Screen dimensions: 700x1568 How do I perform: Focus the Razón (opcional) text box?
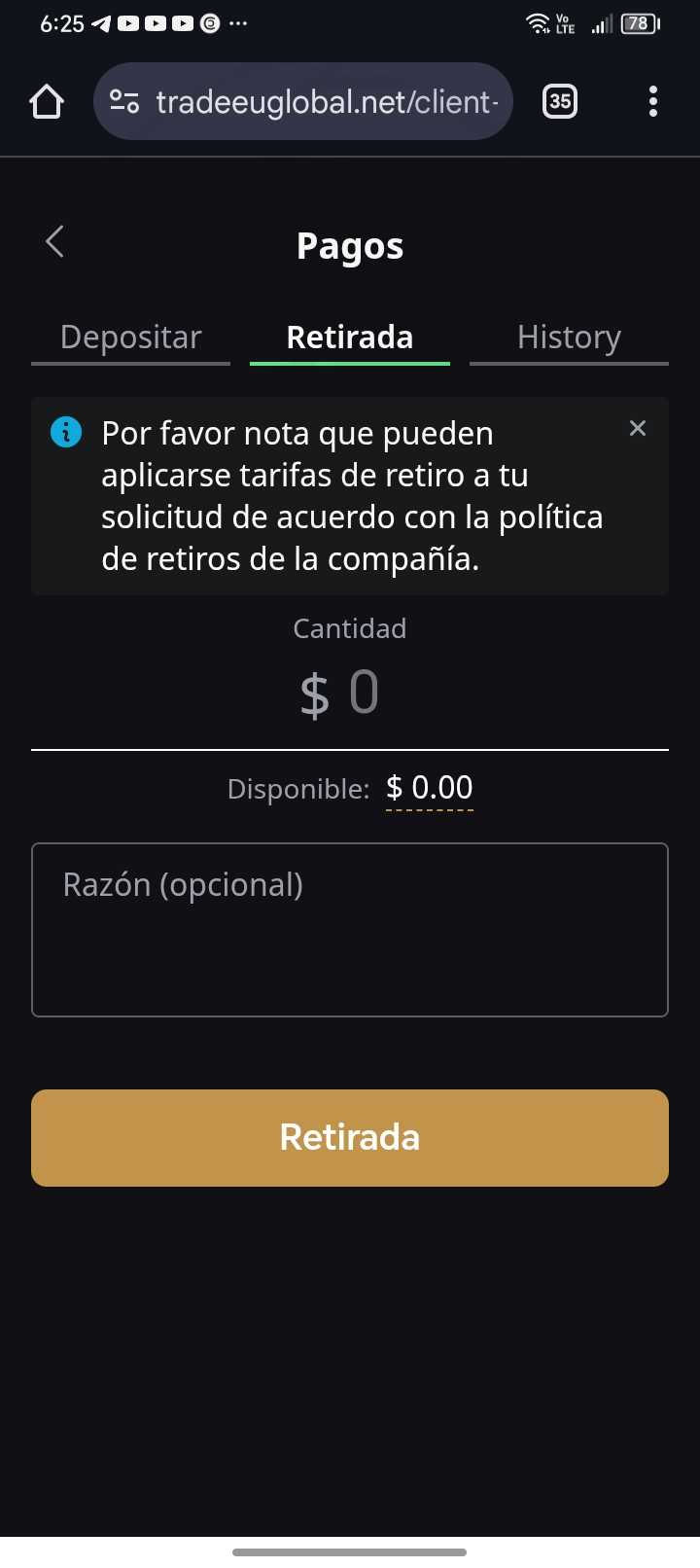pyautogui.click(x=349, y=929)
